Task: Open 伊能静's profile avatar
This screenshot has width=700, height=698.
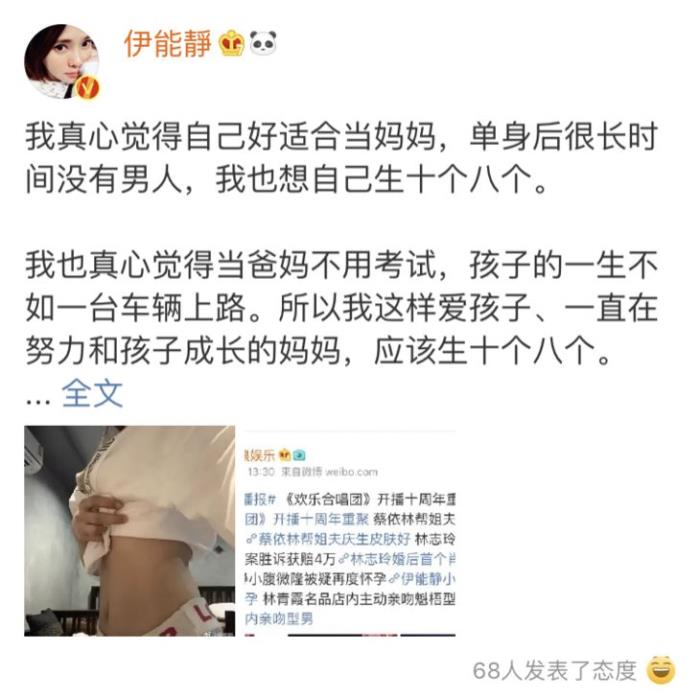Action: coord(61,61)
